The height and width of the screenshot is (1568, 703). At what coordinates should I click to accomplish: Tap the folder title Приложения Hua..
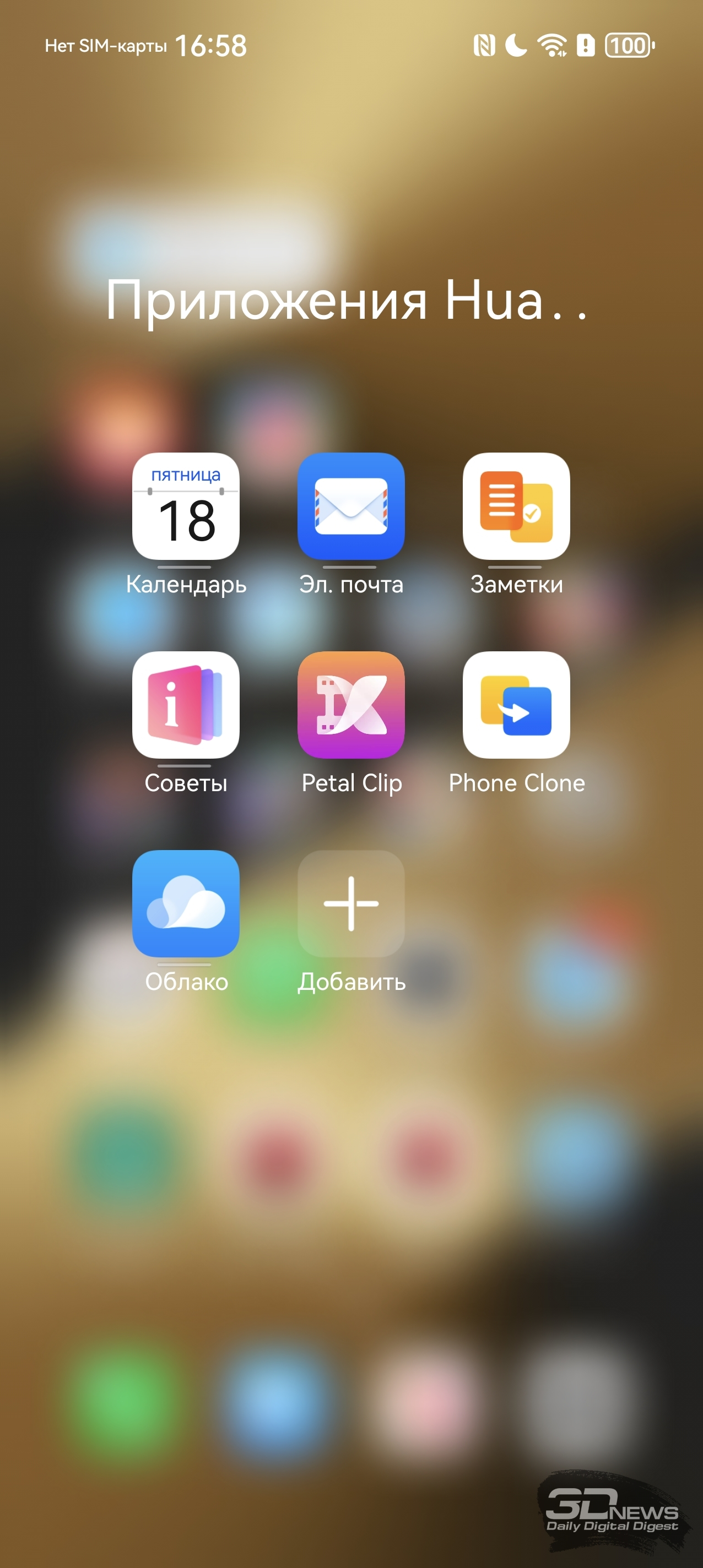(x=346, y=300)
